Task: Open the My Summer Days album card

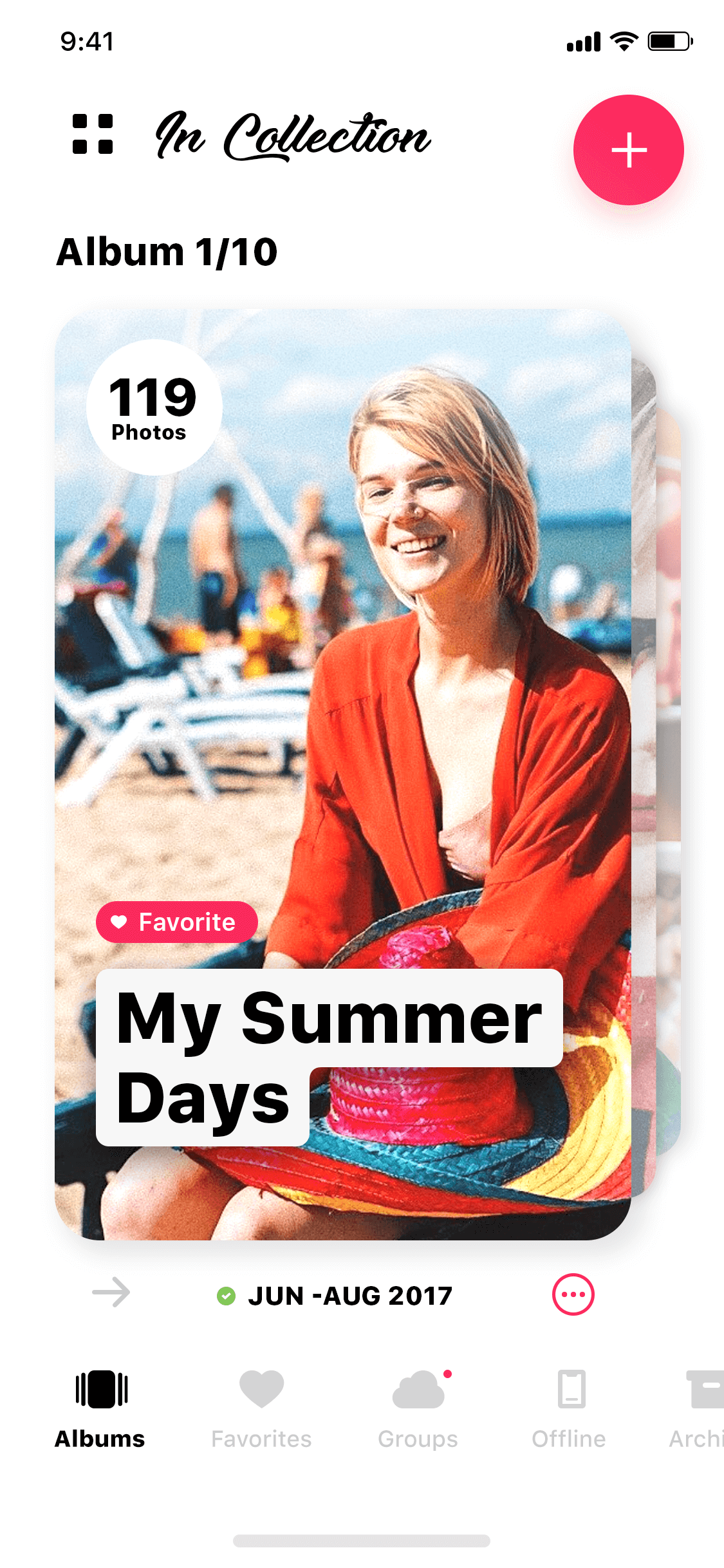Action: 342,774
